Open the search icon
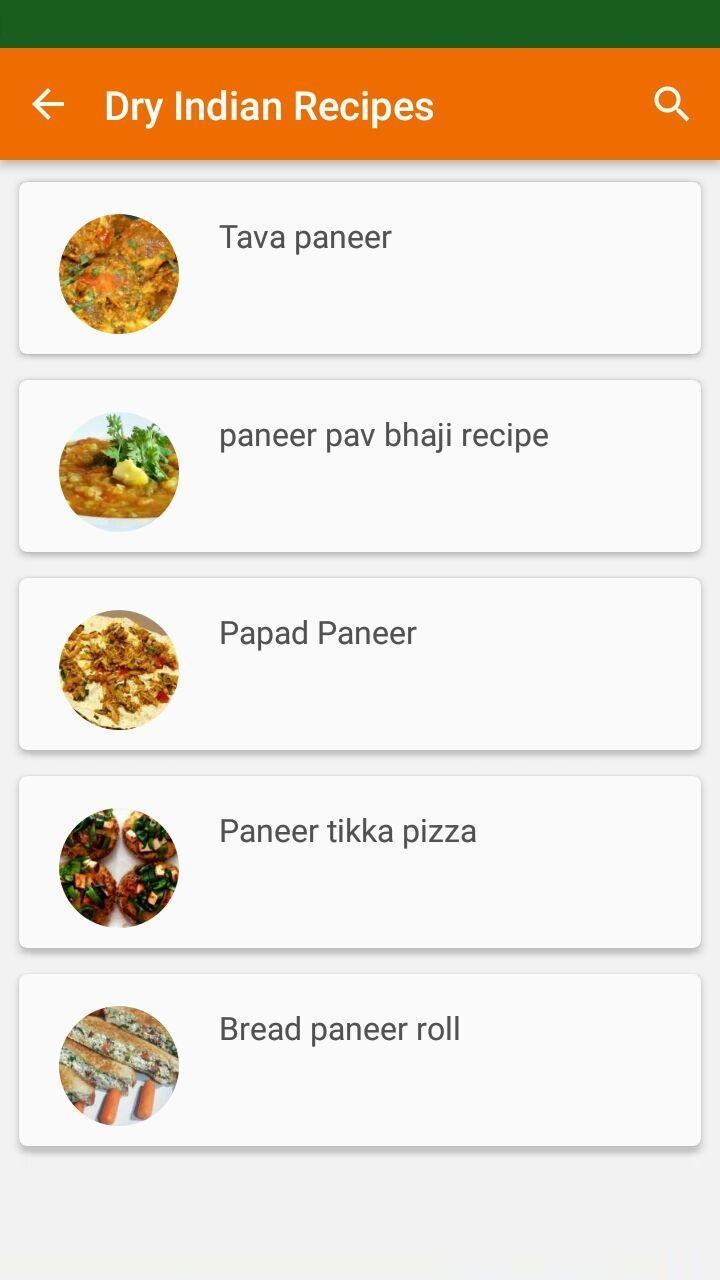The image size is (720, 1280). [671, 104]
